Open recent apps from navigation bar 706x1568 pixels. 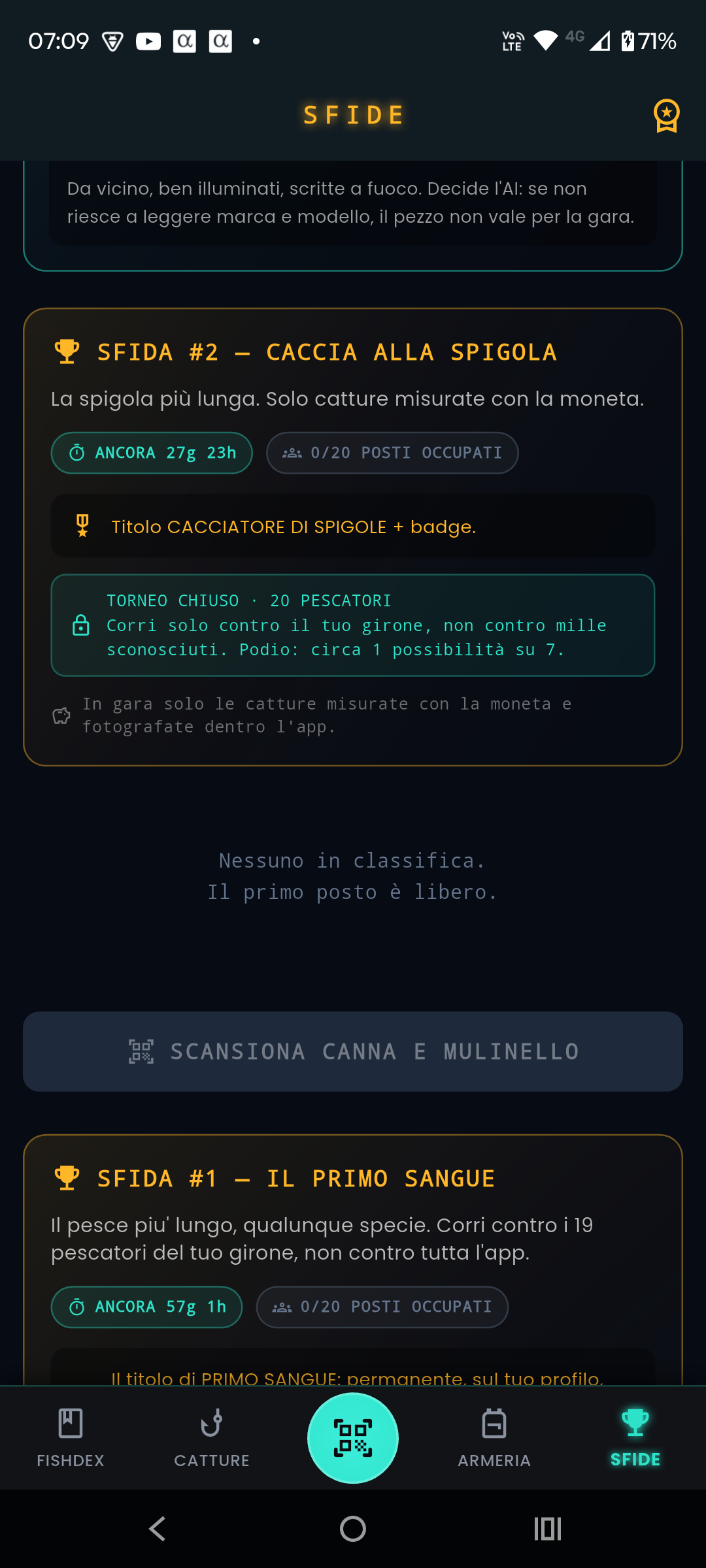(x=548, y=1529)
